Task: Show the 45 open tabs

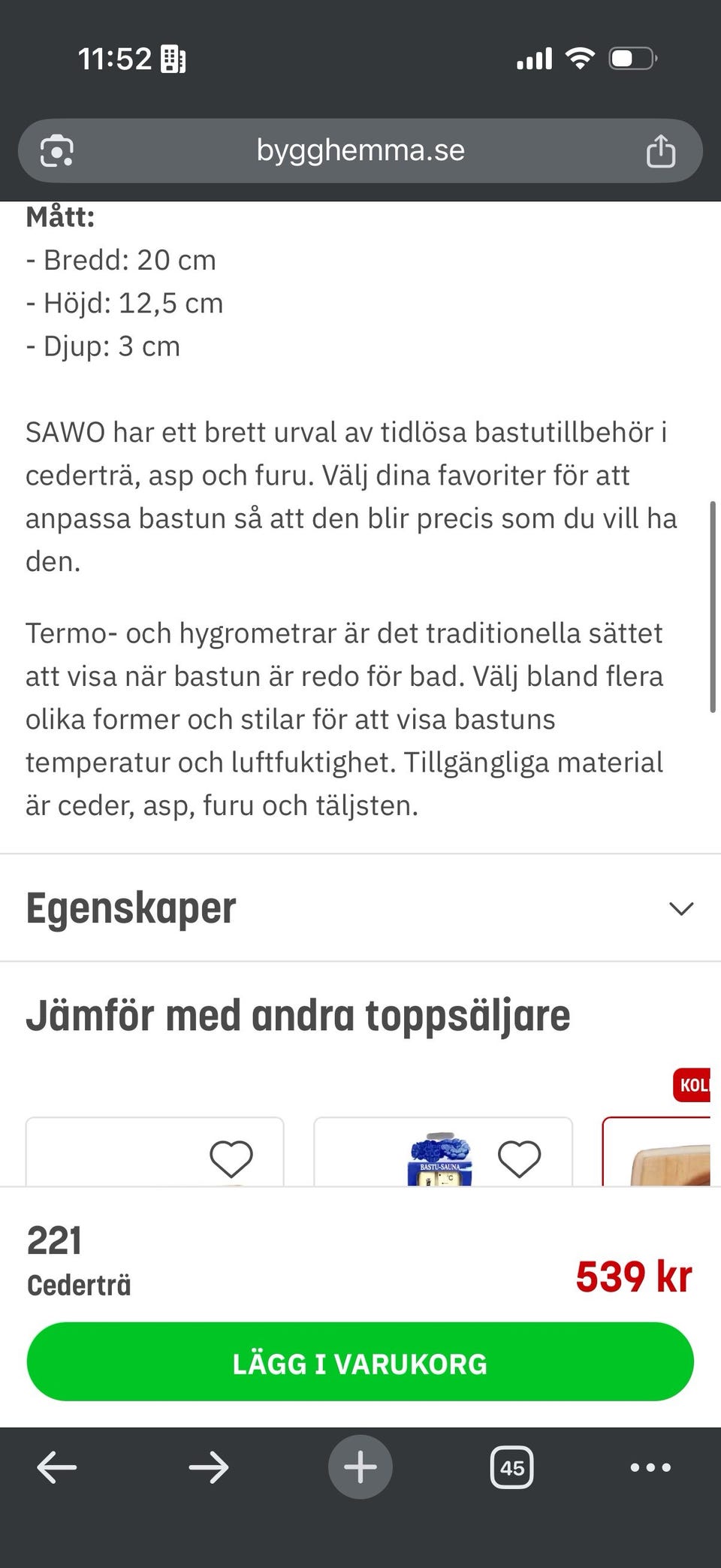Action: point(511,1467)
